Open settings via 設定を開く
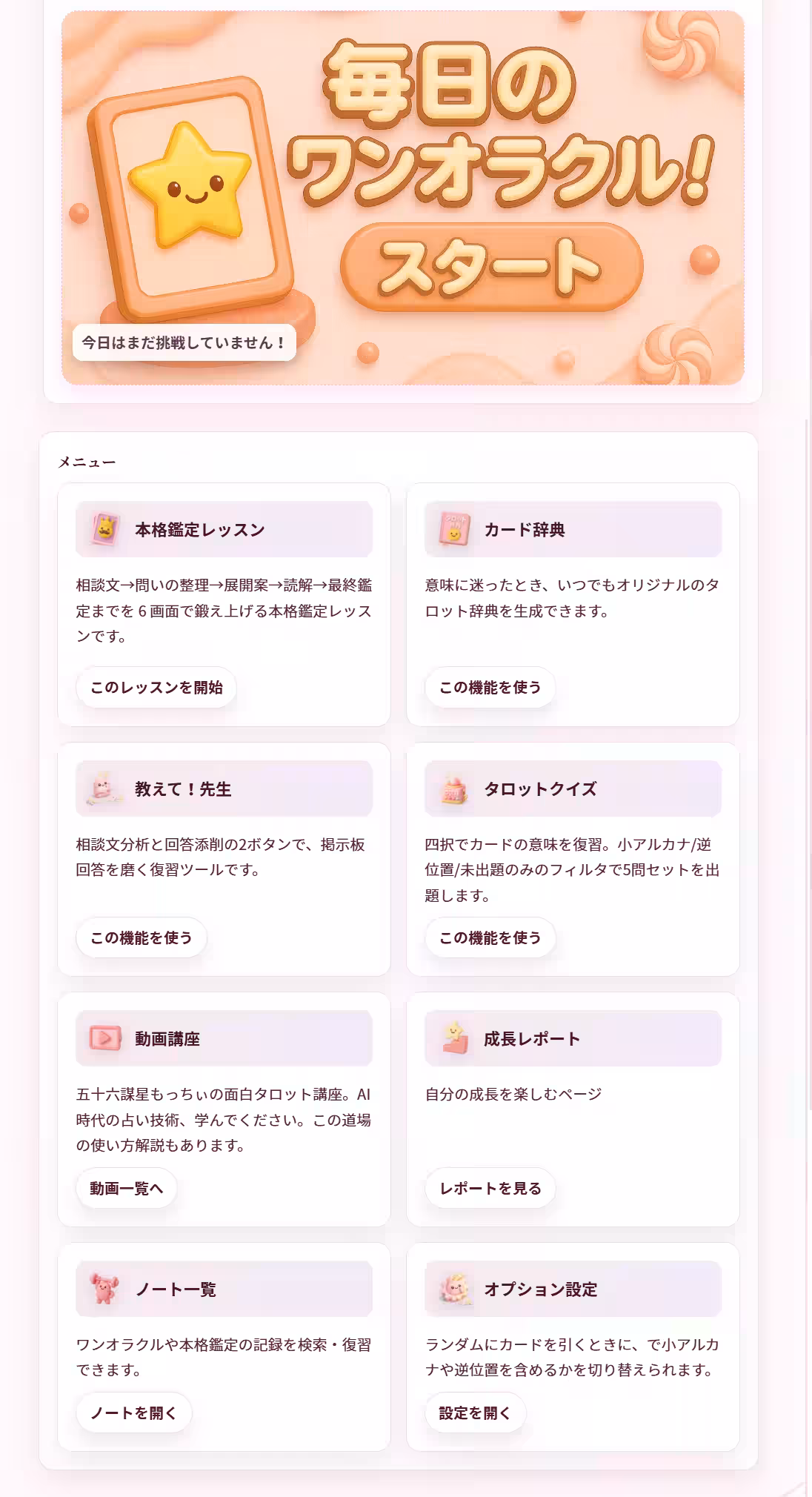The height and width of the screenshot is (1497, 812). point(474,1413)
